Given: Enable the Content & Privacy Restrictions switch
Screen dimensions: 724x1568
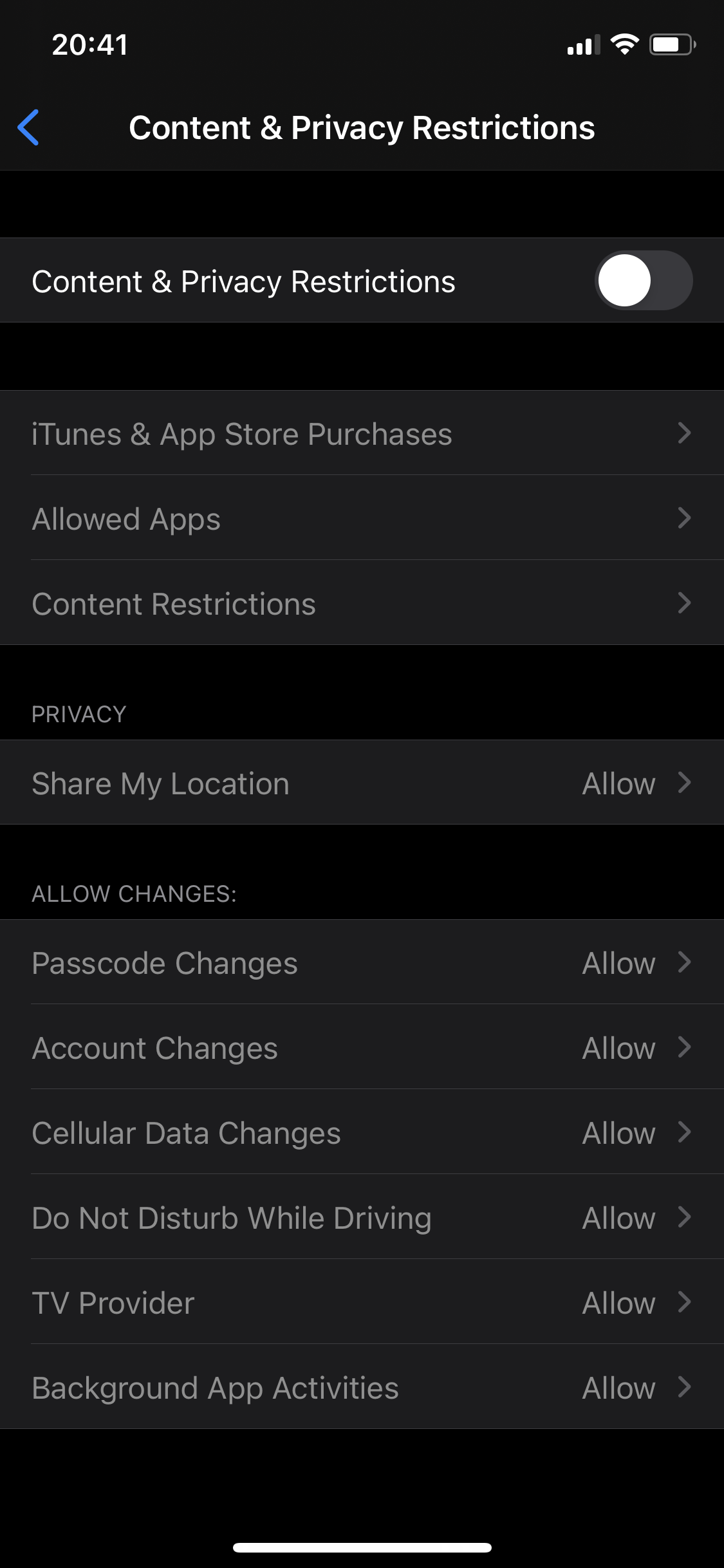Looking at the screenshot, I should pos(643,281).
